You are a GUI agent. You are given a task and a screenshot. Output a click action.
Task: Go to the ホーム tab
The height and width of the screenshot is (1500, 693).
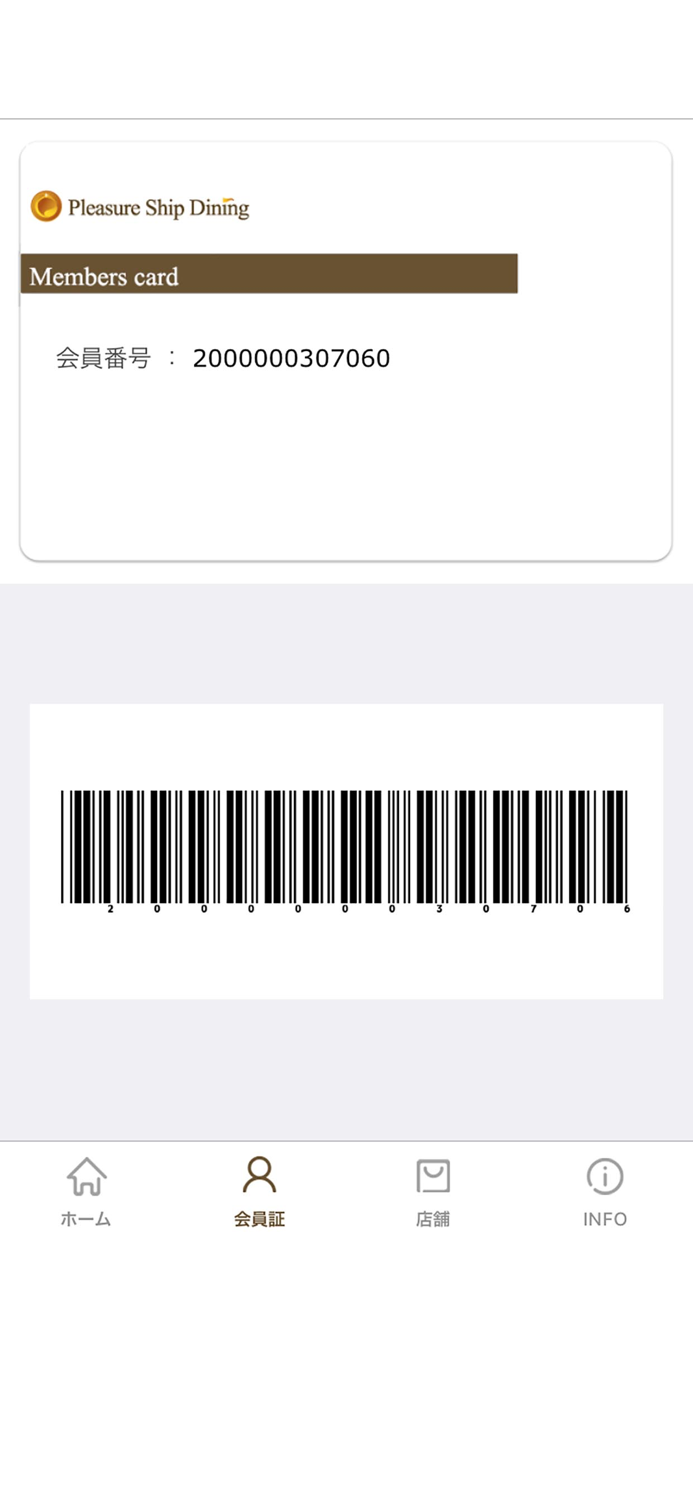pyautogui.click(x=87, y=1192)
